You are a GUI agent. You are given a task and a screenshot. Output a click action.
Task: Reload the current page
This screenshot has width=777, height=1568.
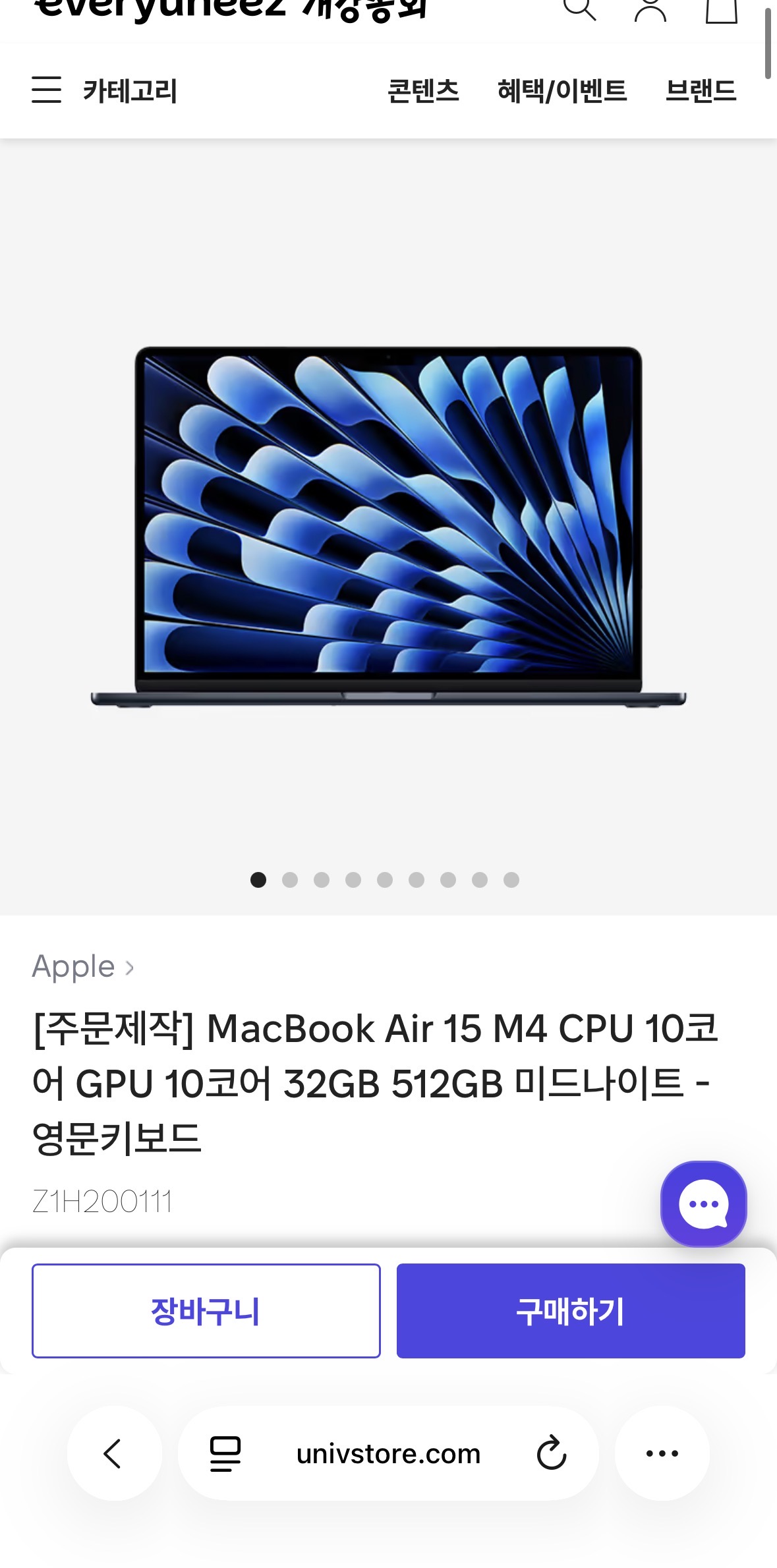click(x=551, y=1453)
